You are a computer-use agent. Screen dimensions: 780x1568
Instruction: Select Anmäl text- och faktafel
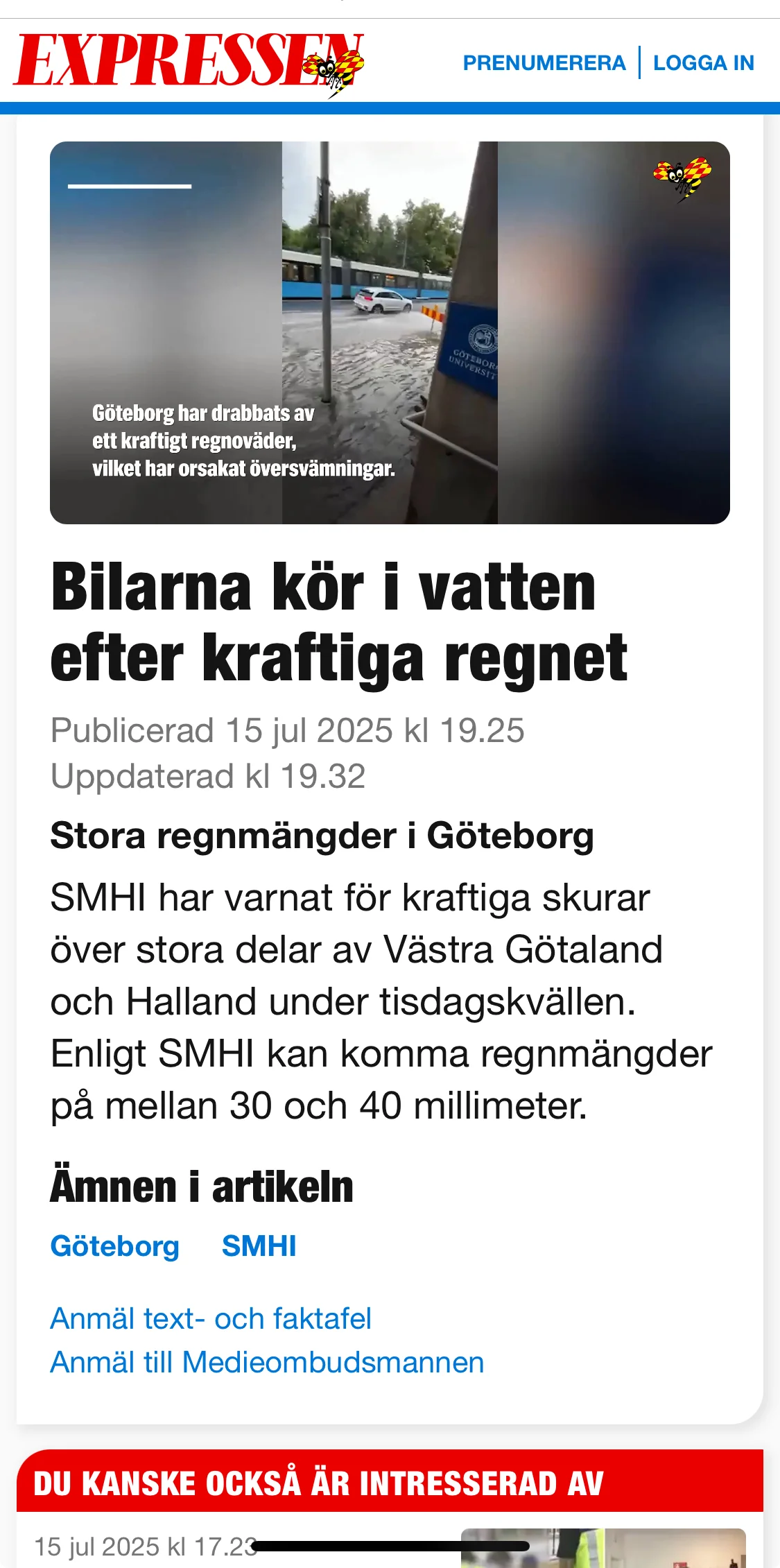pos(211,1319)
